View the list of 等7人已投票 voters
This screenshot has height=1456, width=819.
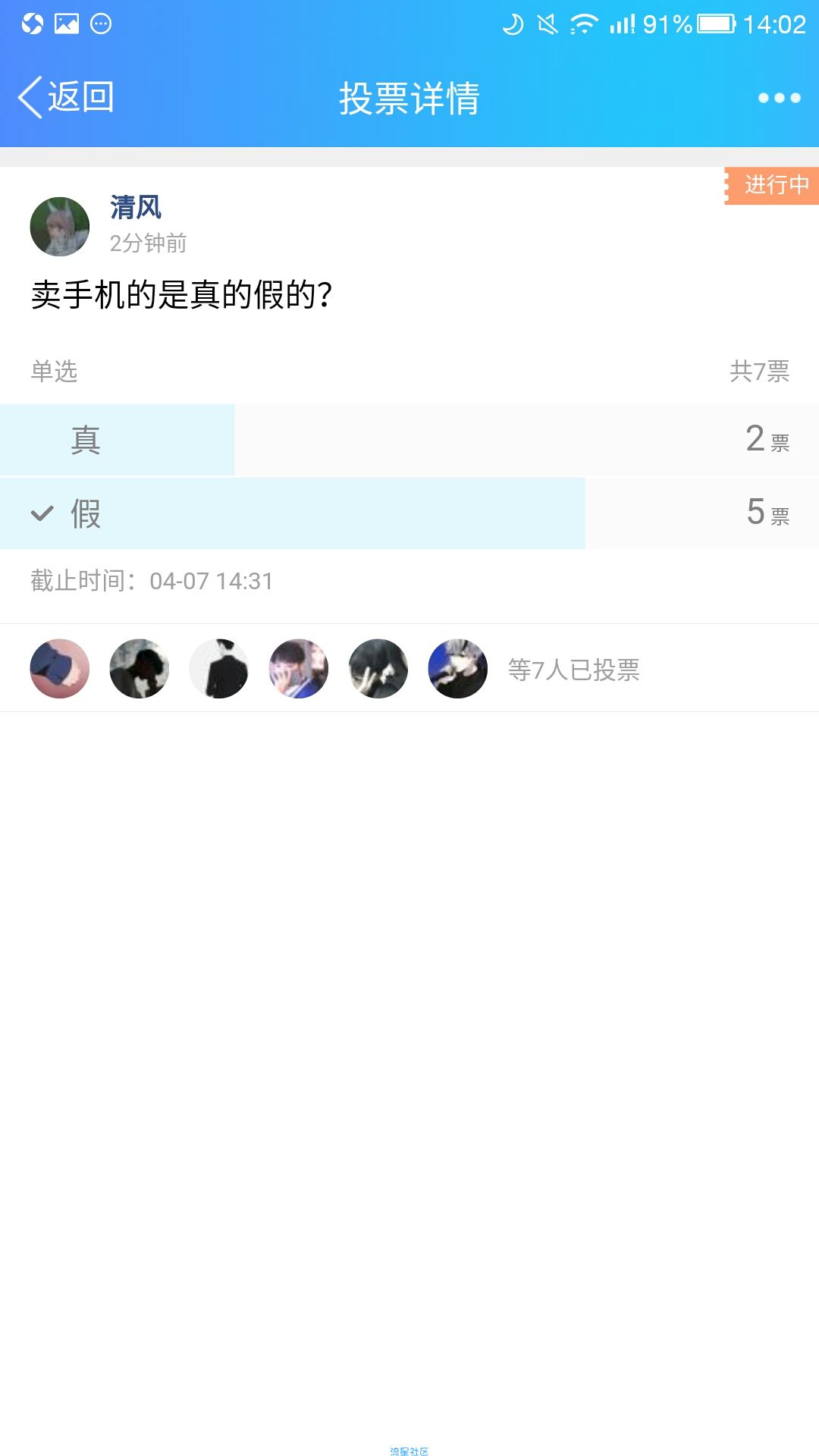(573, 670)
